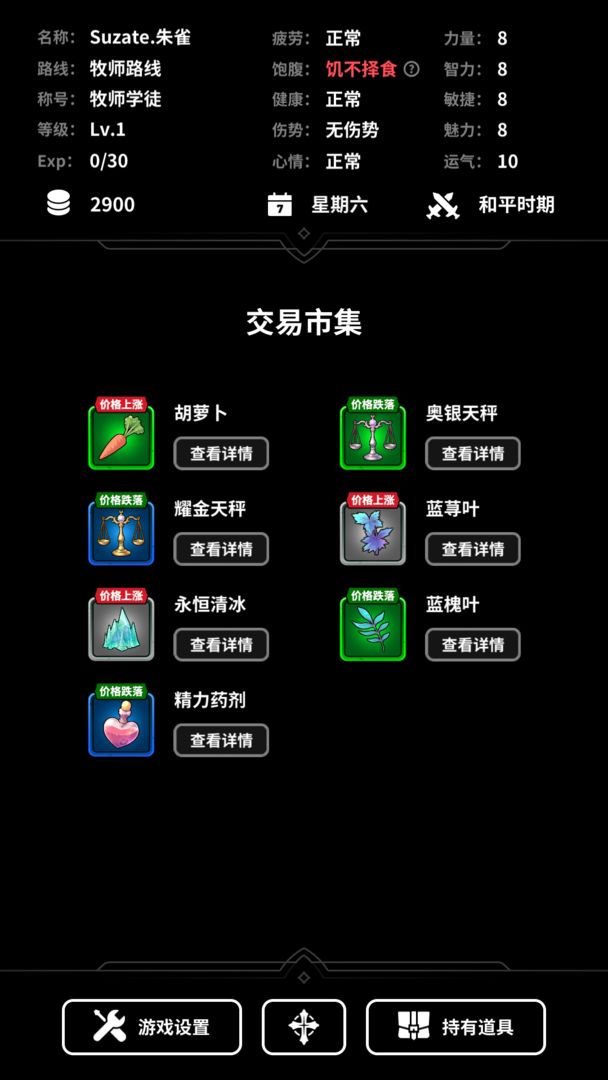The width and height of the screenshot is (608, 1080).
Task: Open details for 永恒清冰
Action: point(221,645)
